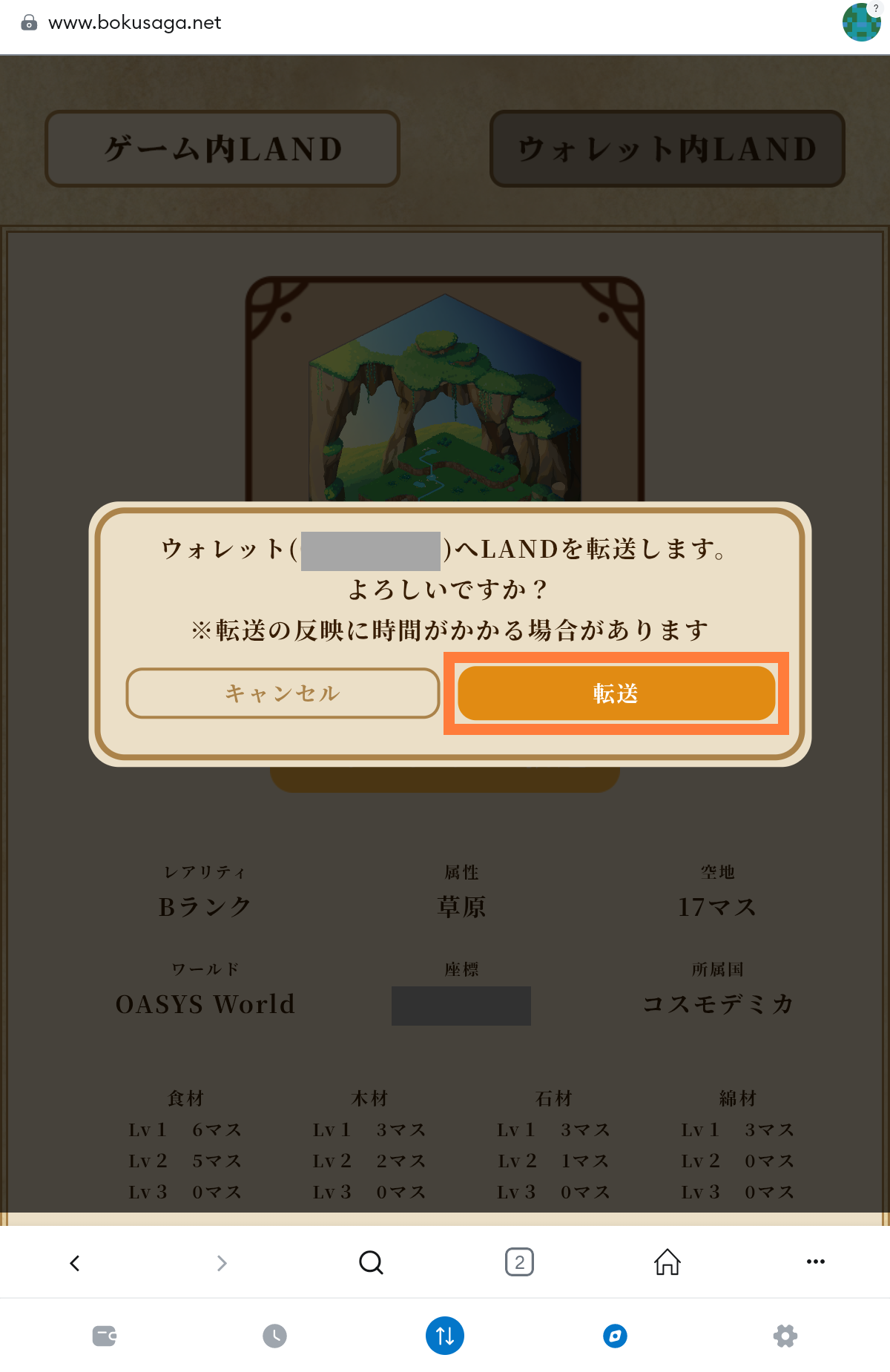Open the browser tabs switcher

coord(519,1262)
